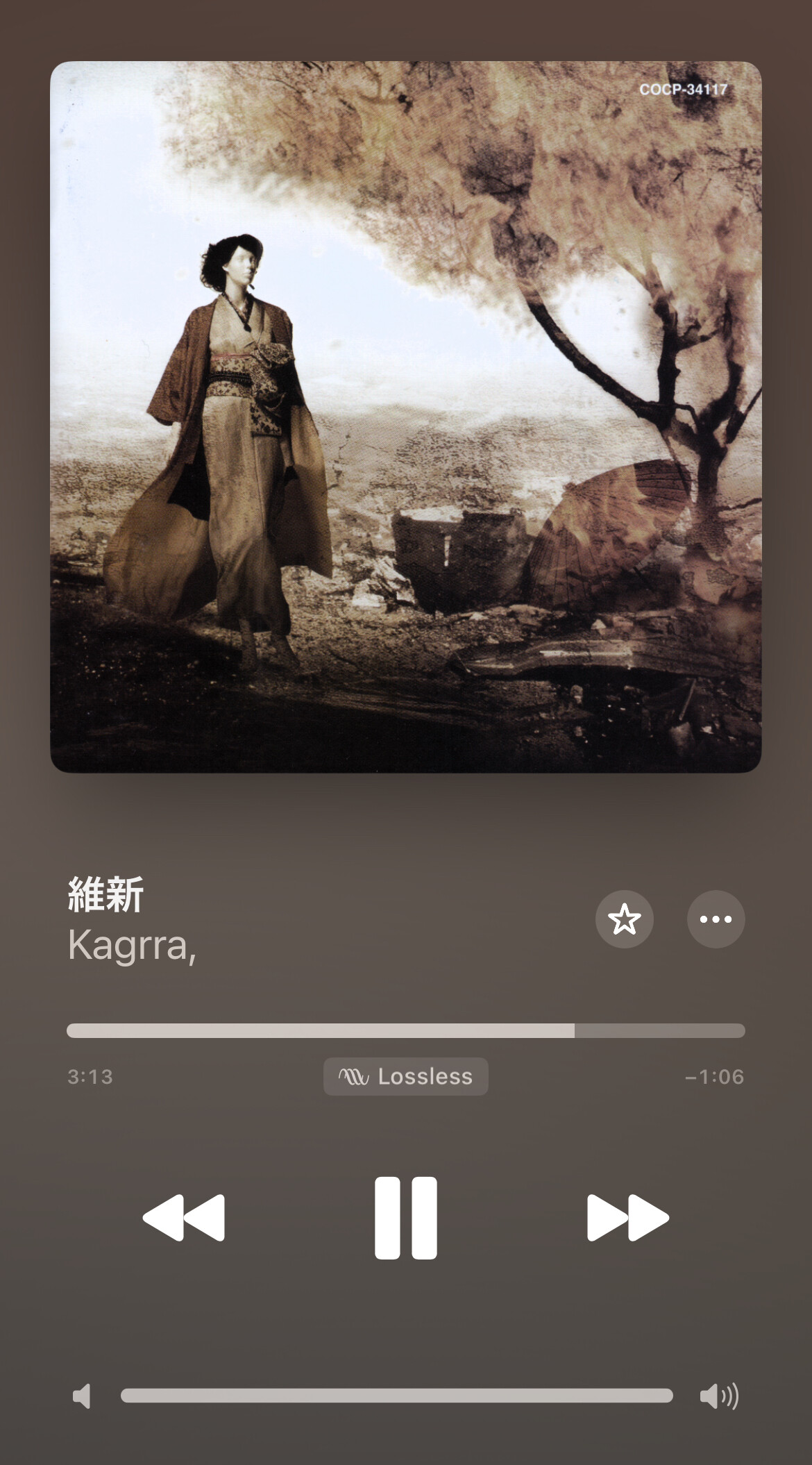The image size is (812, 1465).
Task: Adjust volume on the volume slider
Action: 397,1396
